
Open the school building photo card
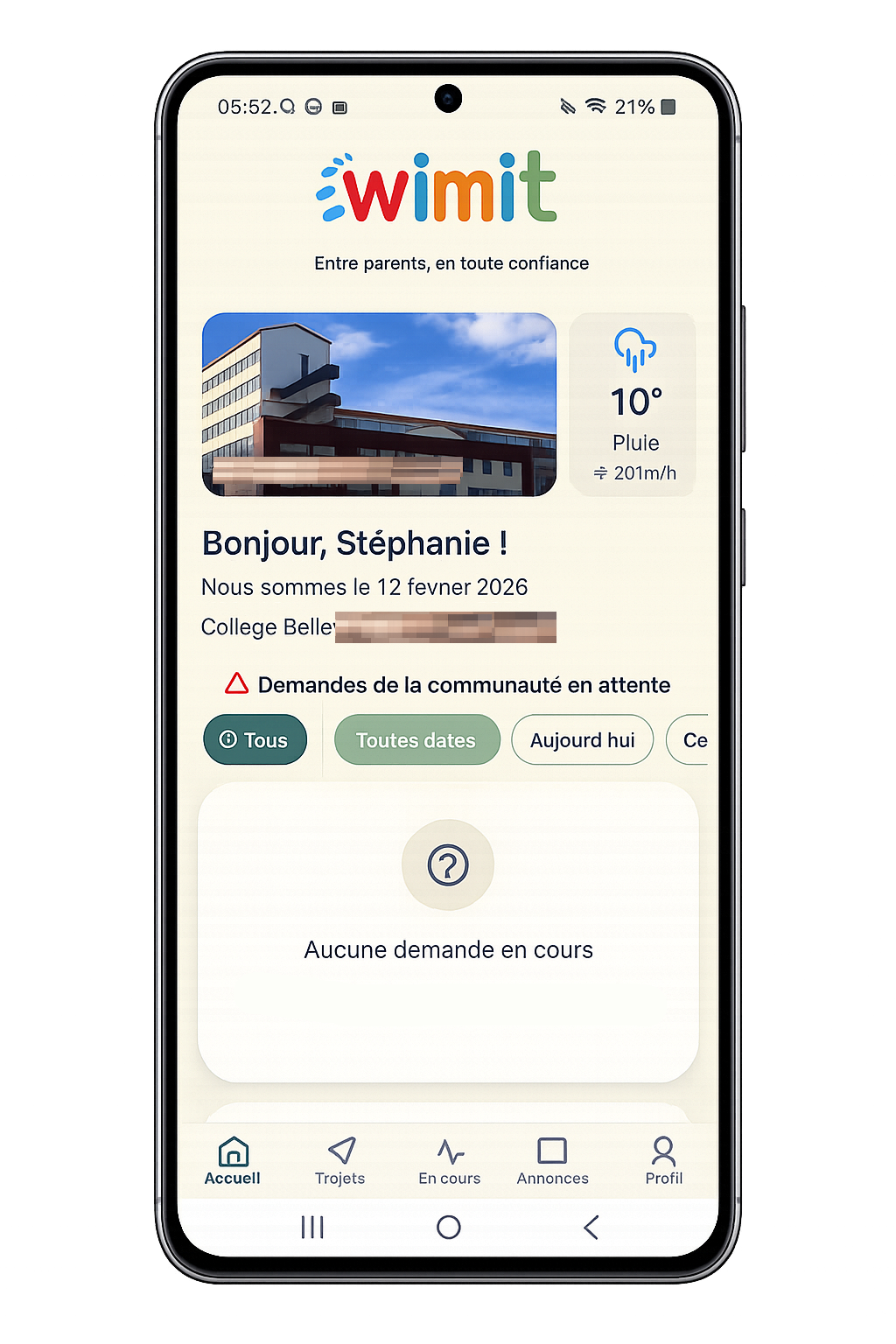click(x=379, y=404)
